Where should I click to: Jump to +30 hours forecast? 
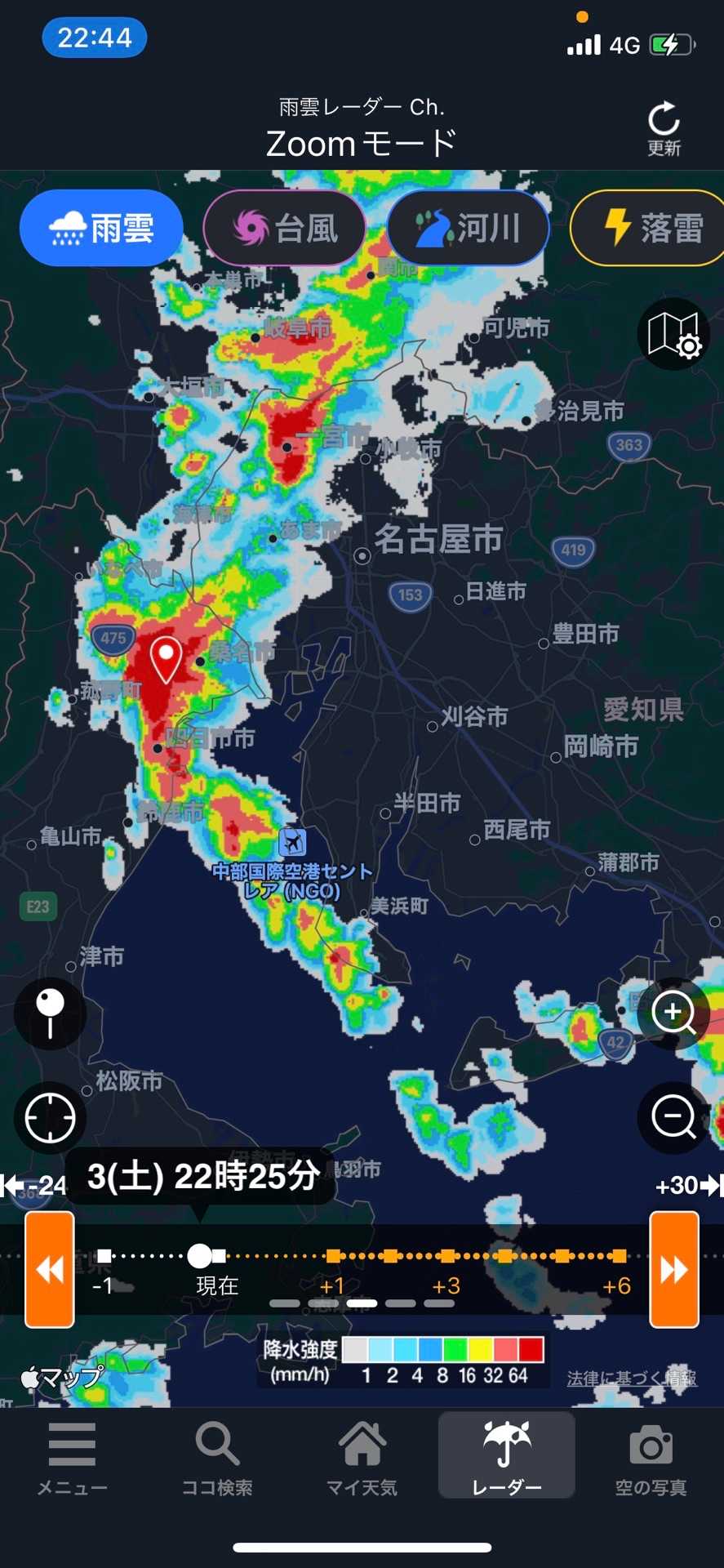(688, 1185)
